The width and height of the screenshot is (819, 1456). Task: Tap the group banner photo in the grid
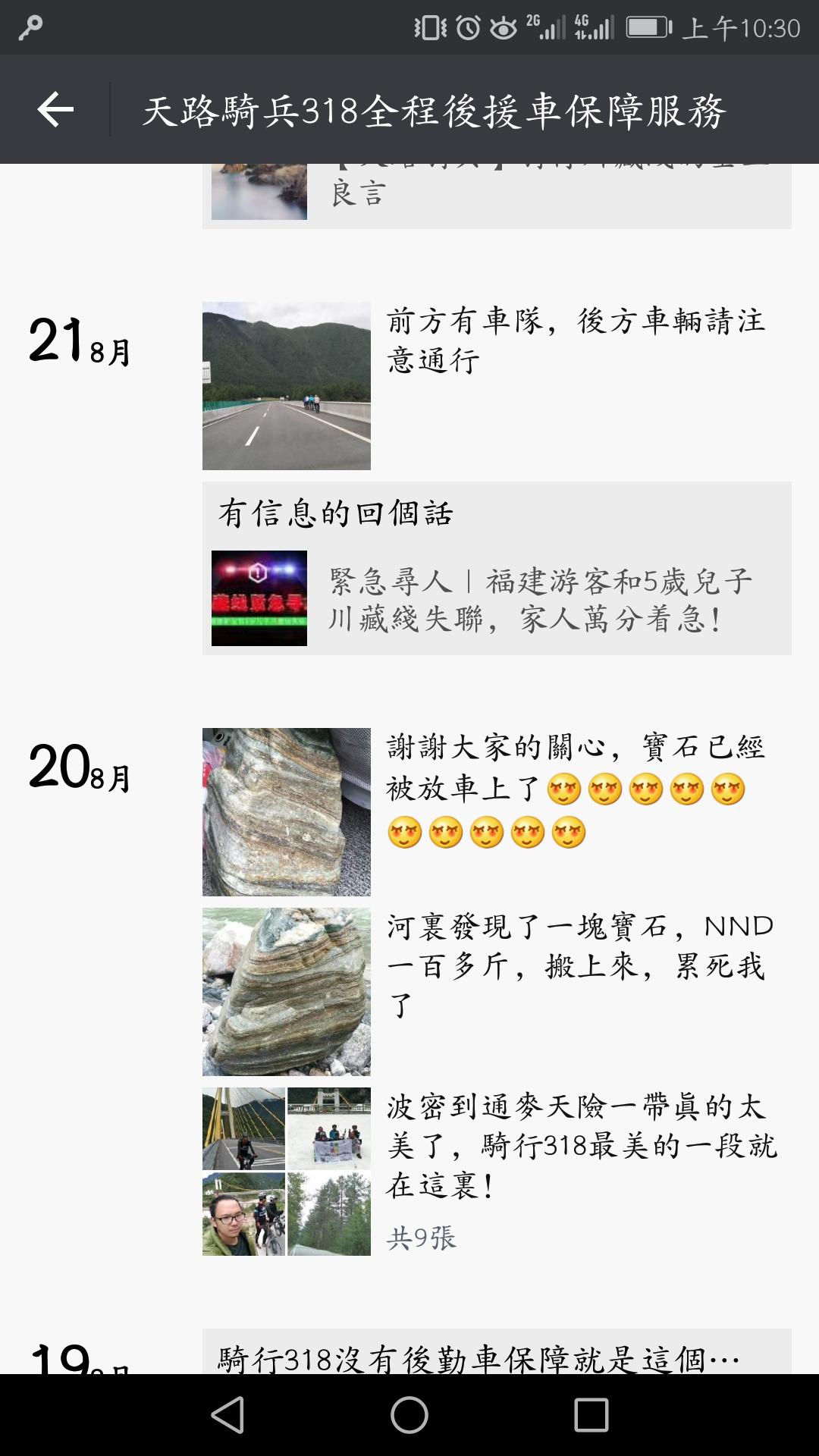[329, 1128]
